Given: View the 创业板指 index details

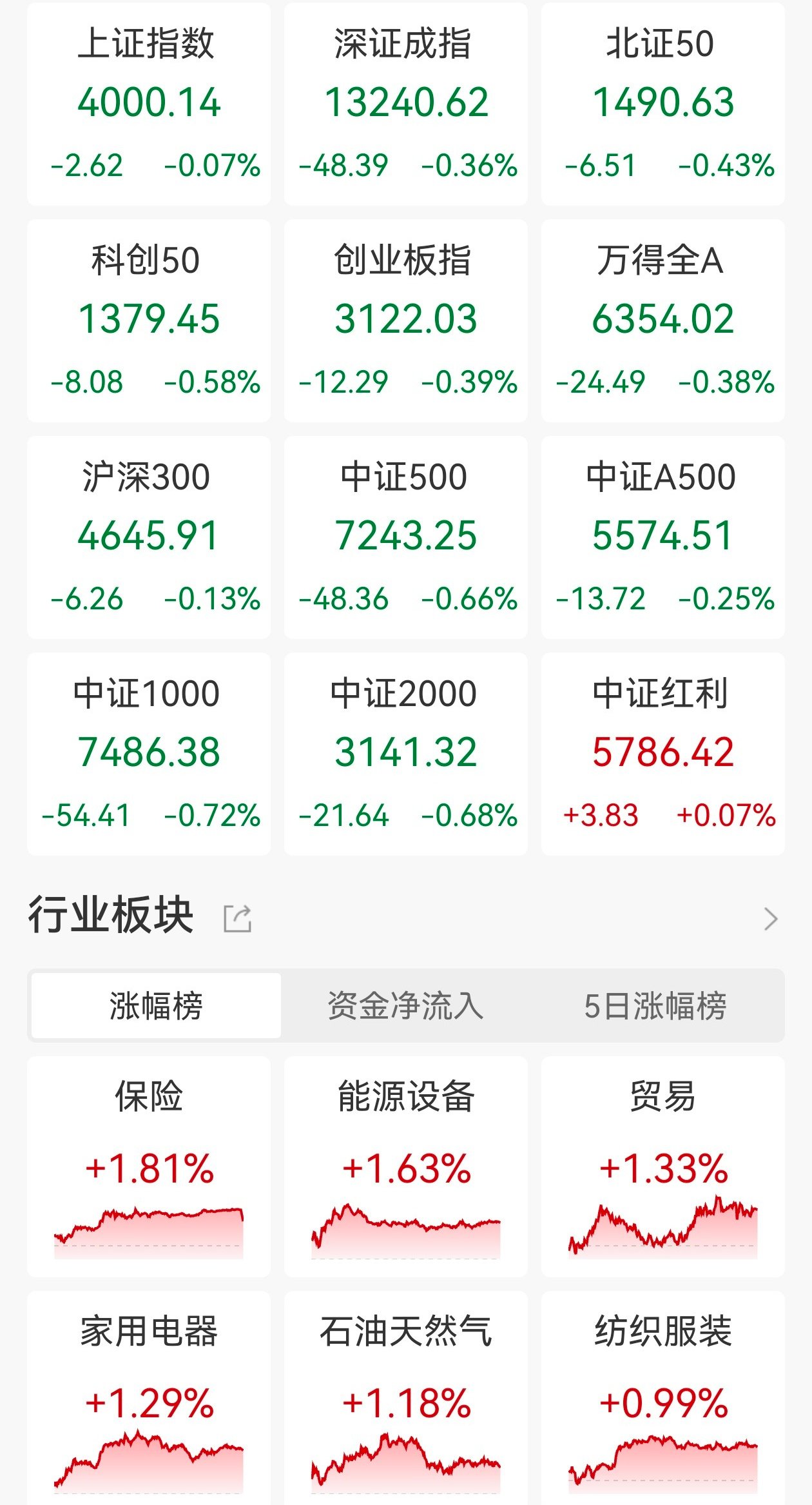Looking at the screenshot, I should click(406, 320).
